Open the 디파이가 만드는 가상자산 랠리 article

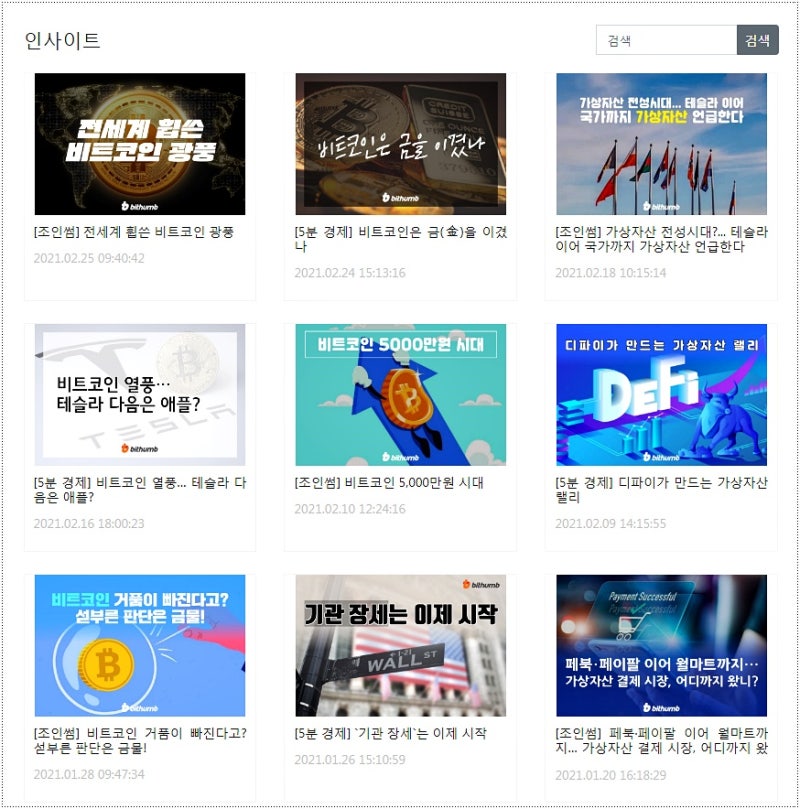coord(661,395)
